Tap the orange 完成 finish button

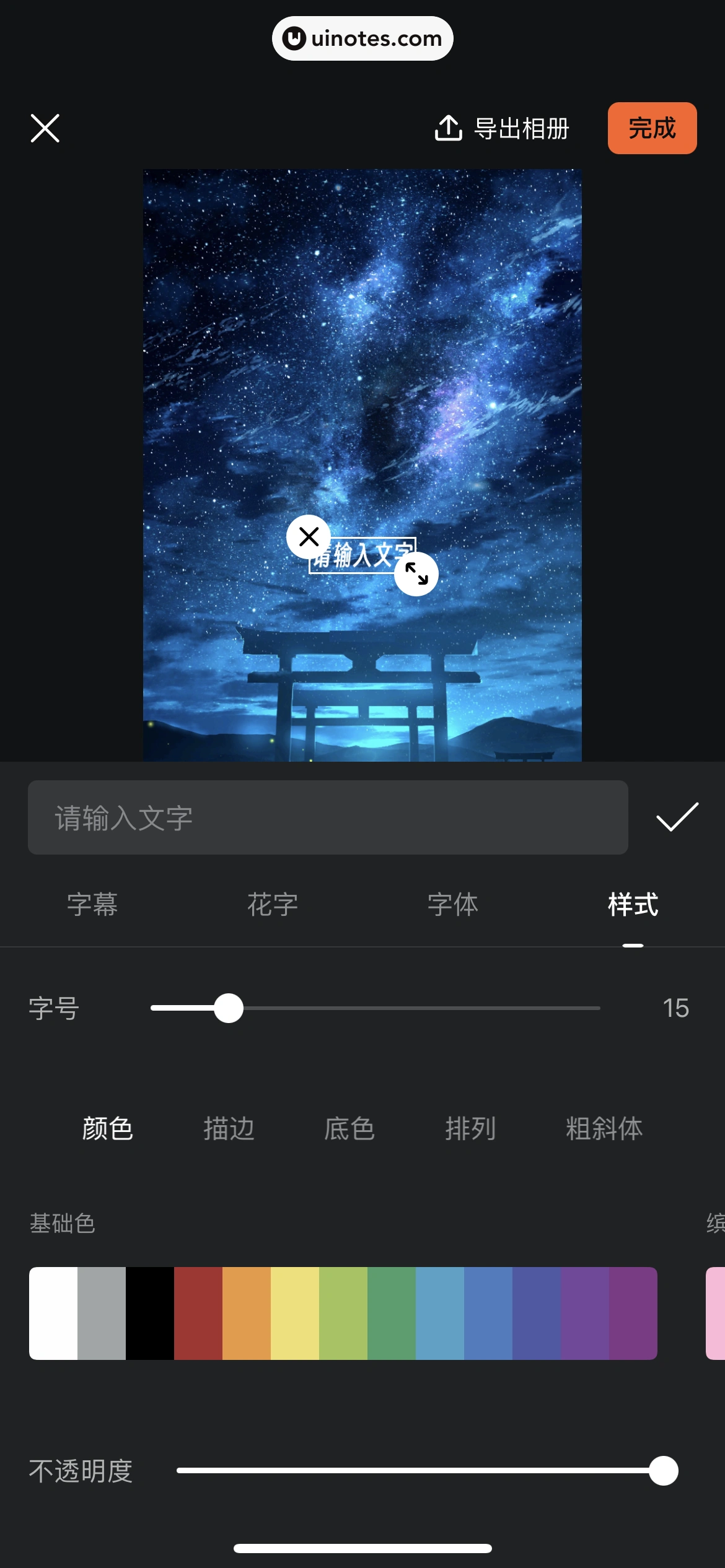click(652, 128)
